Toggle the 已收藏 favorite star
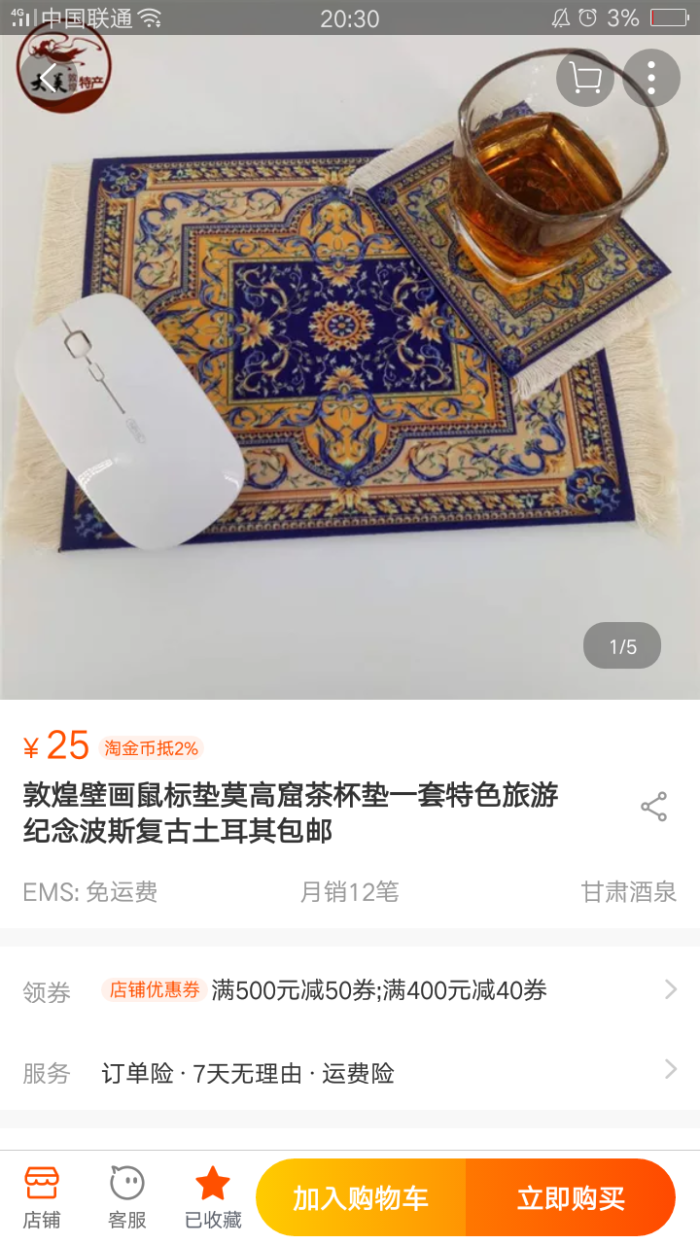This screenshot has width=700, height=1244. tap(213, 1197)
